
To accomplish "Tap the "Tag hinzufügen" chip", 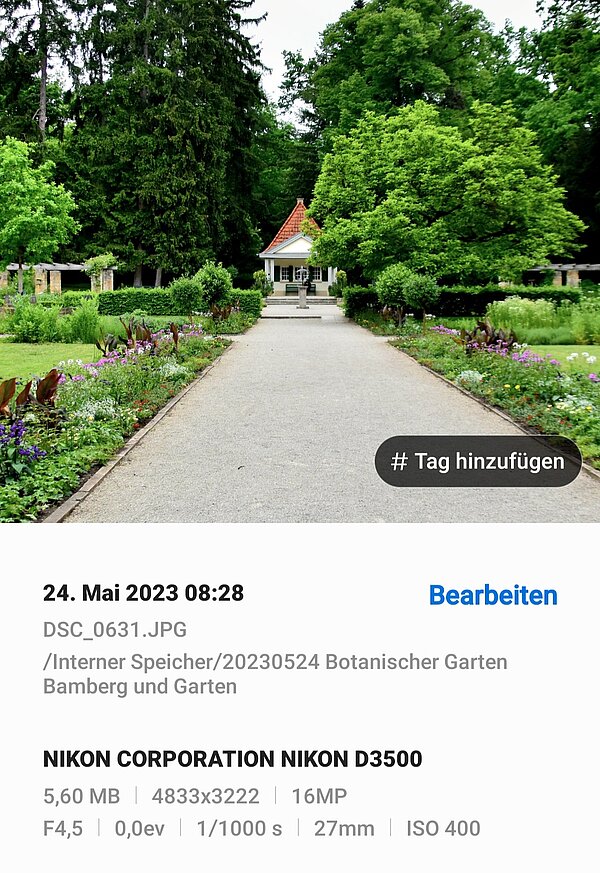I will 478,461.
